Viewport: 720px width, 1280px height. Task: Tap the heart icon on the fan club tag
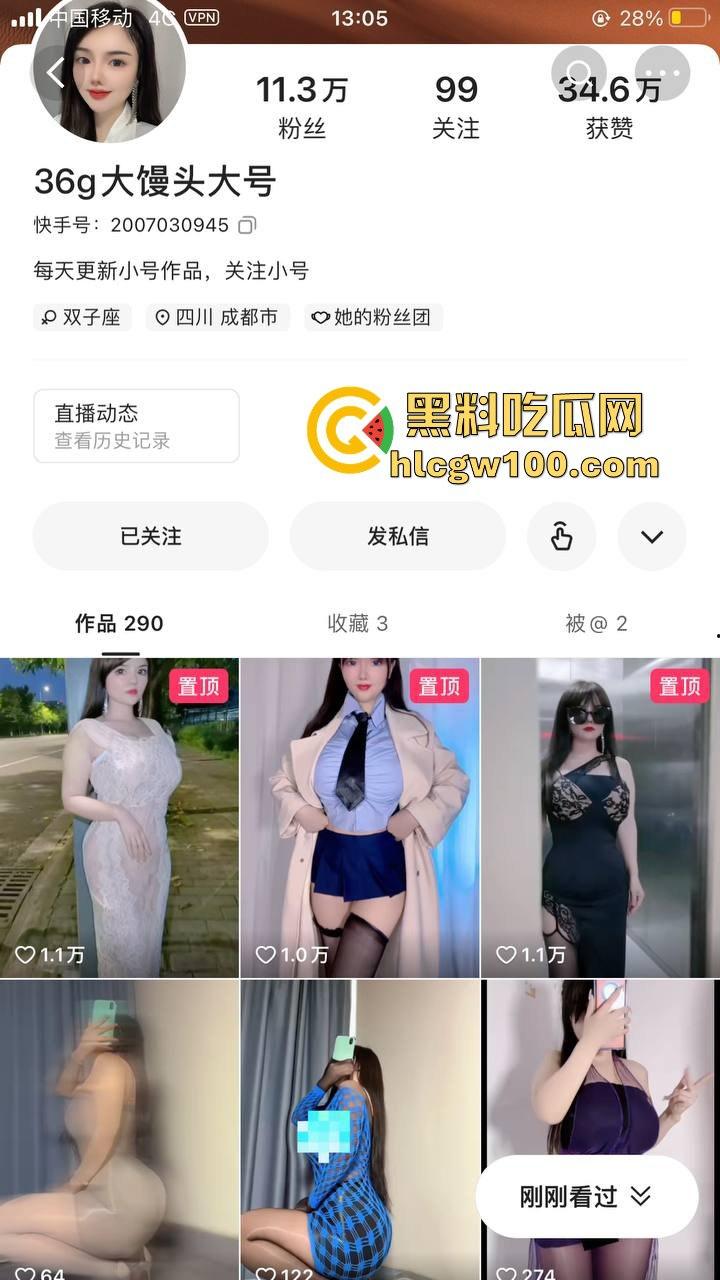[320, 317]
